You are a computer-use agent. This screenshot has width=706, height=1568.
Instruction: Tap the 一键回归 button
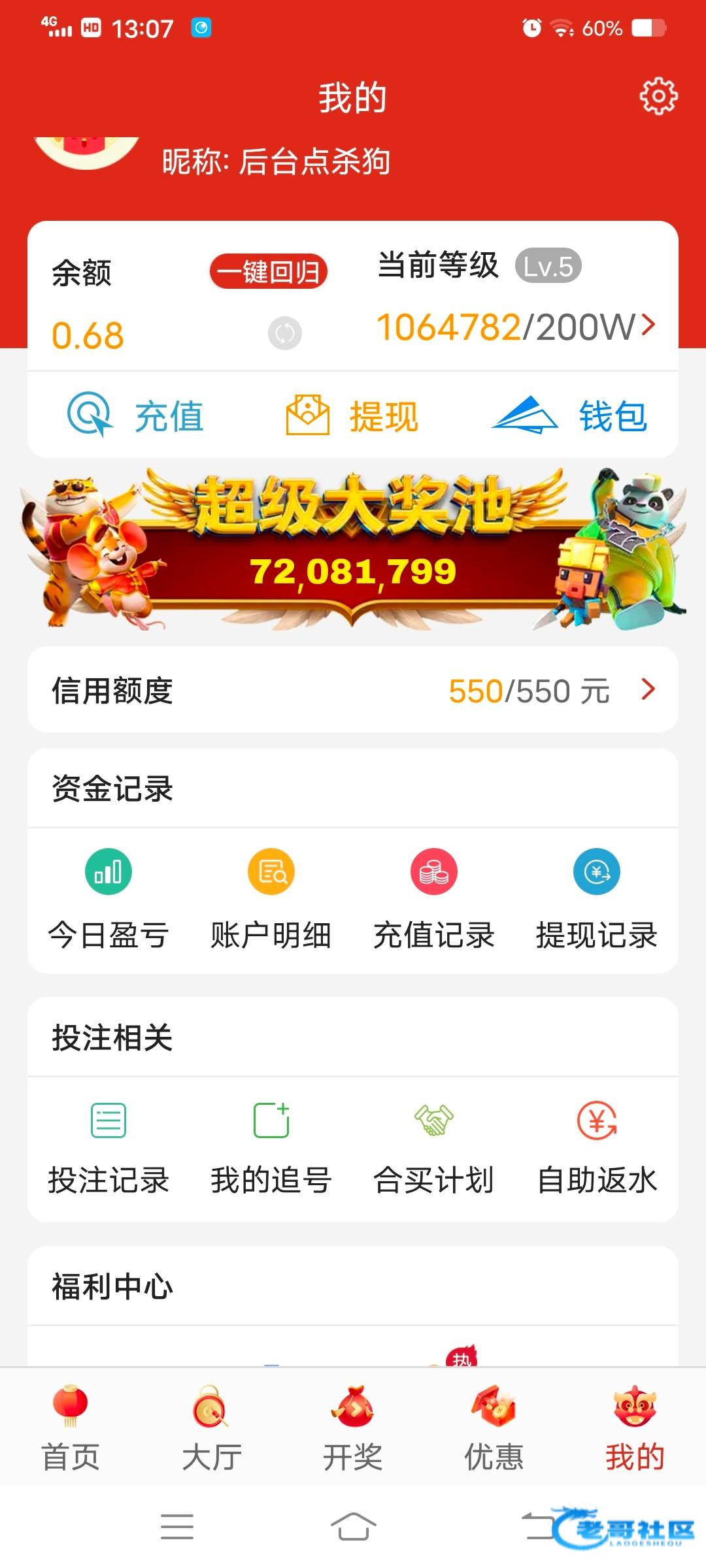[269, 272]
